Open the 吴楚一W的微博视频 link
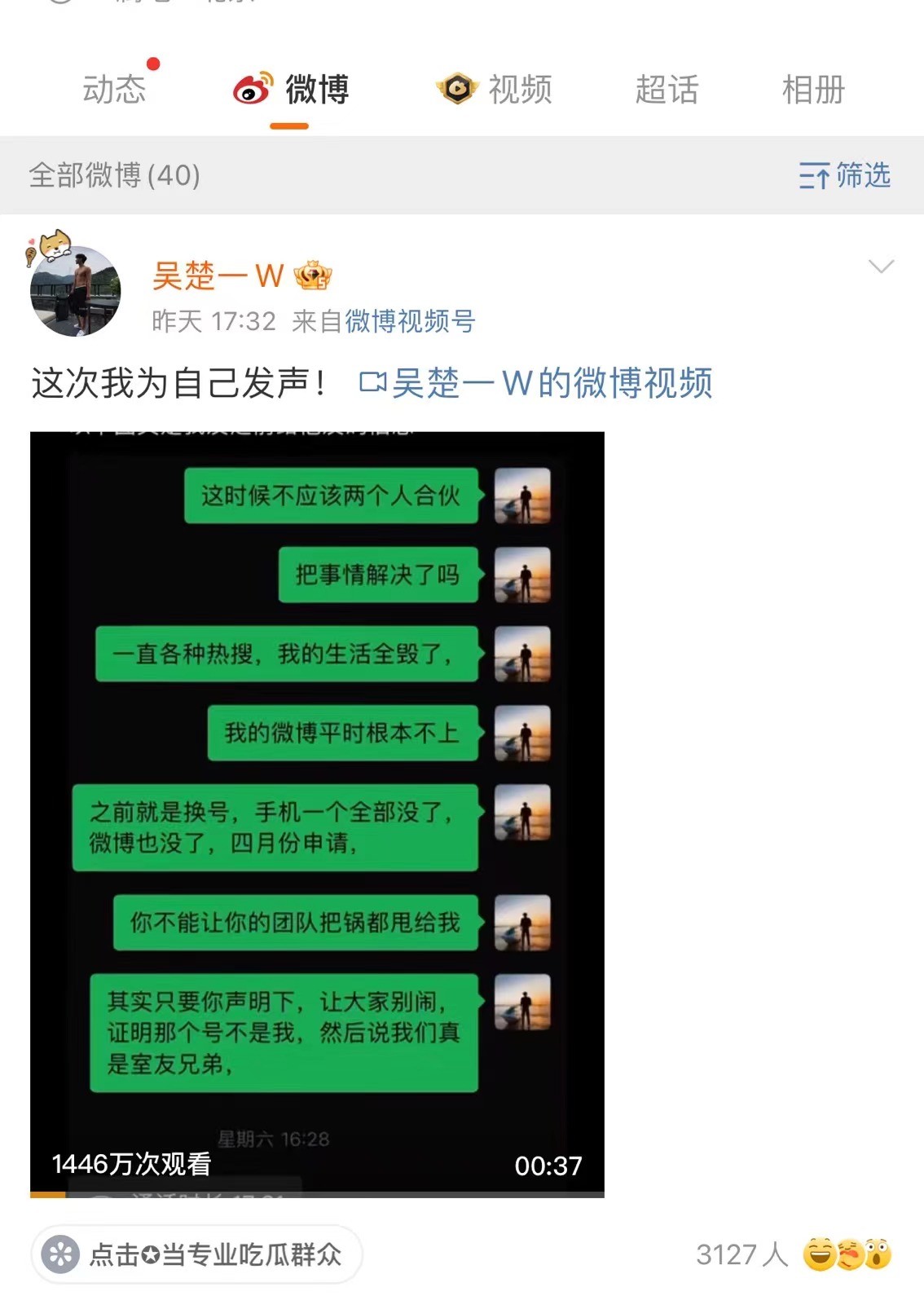The image size is (924, 1309). click(x=537, y=383)
